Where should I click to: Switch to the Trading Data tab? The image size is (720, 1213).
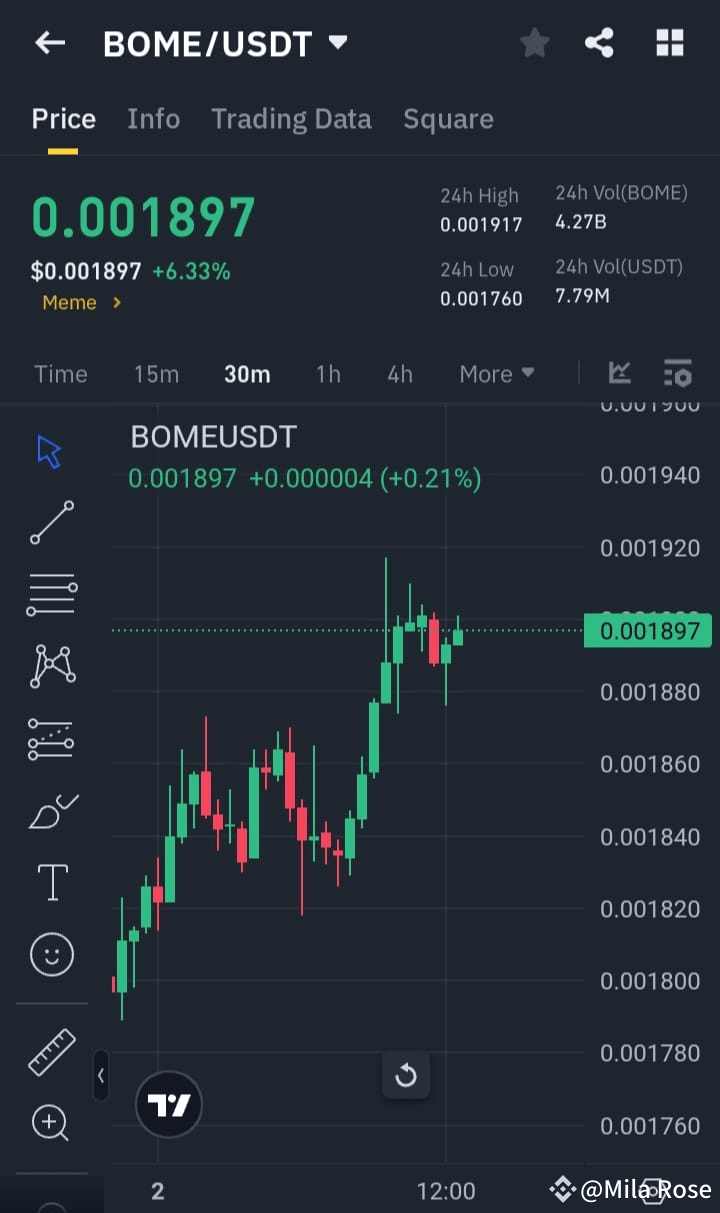point(291,118)
